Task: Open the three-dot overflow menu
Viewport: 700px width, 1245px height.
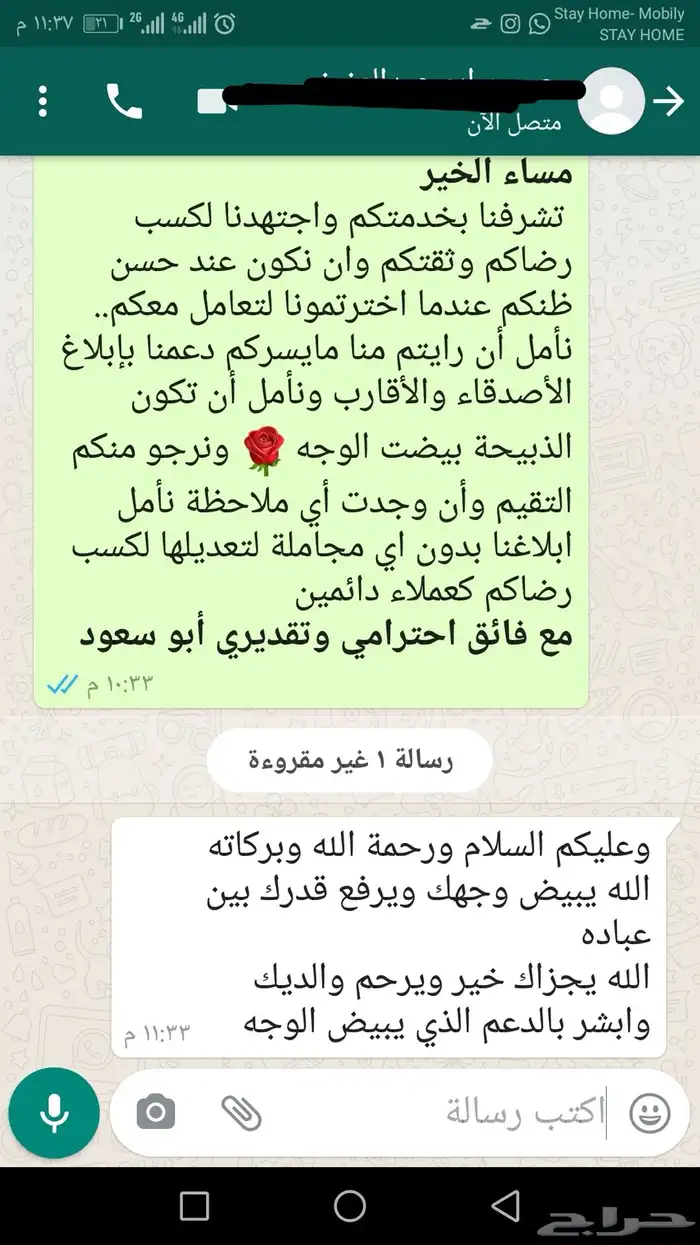Action: (x=42, y=102)
